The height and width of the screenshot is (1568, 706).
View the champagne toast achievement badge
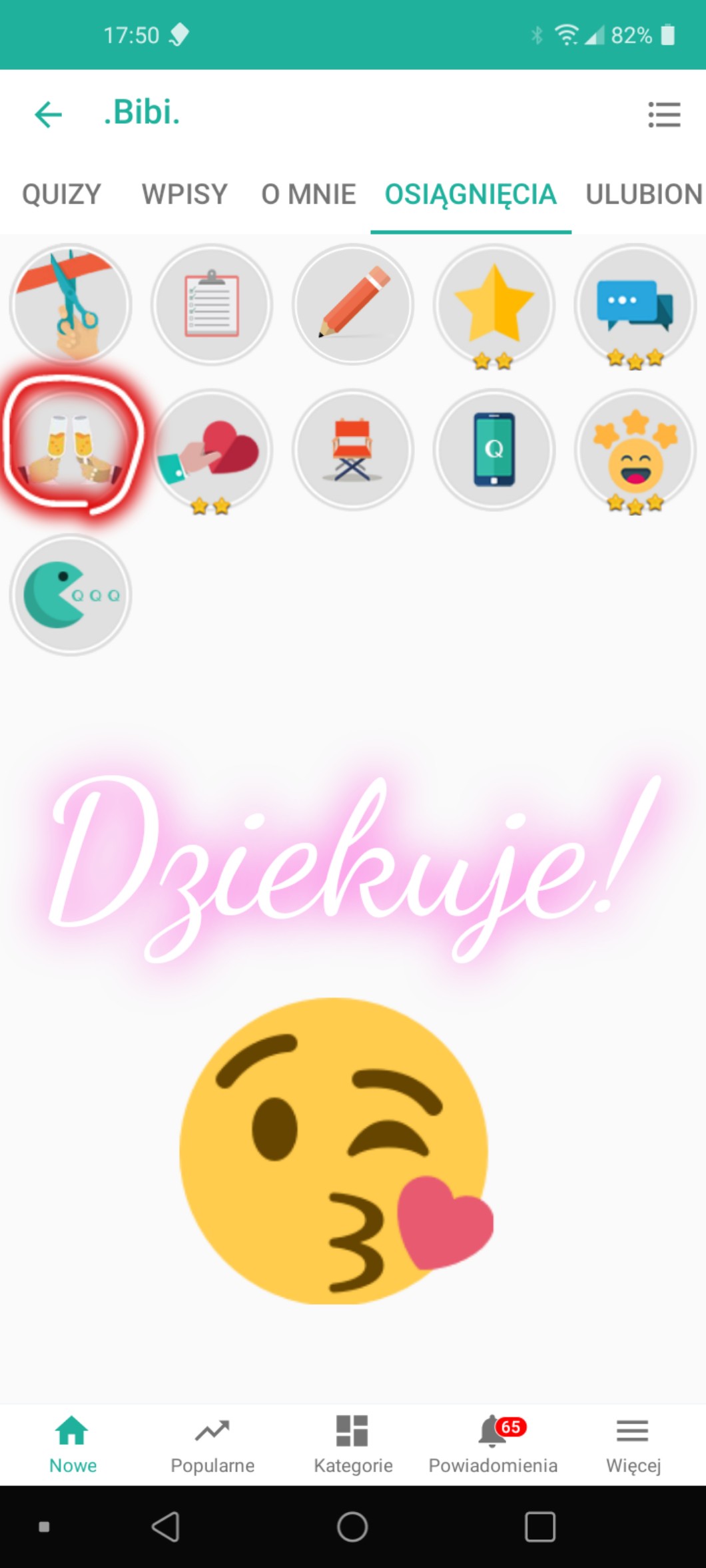click(71, 449)
